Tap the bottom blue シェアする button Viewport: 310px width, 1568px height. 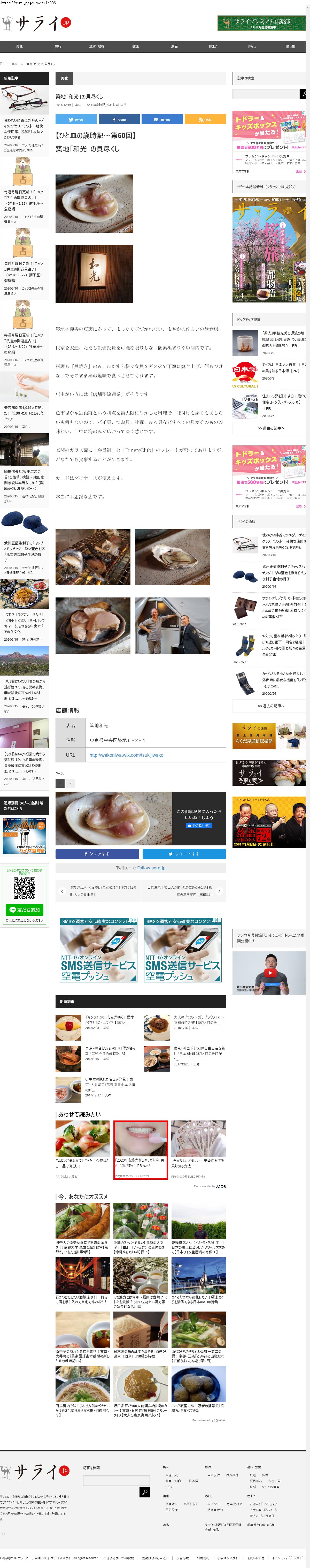[97, 853]
